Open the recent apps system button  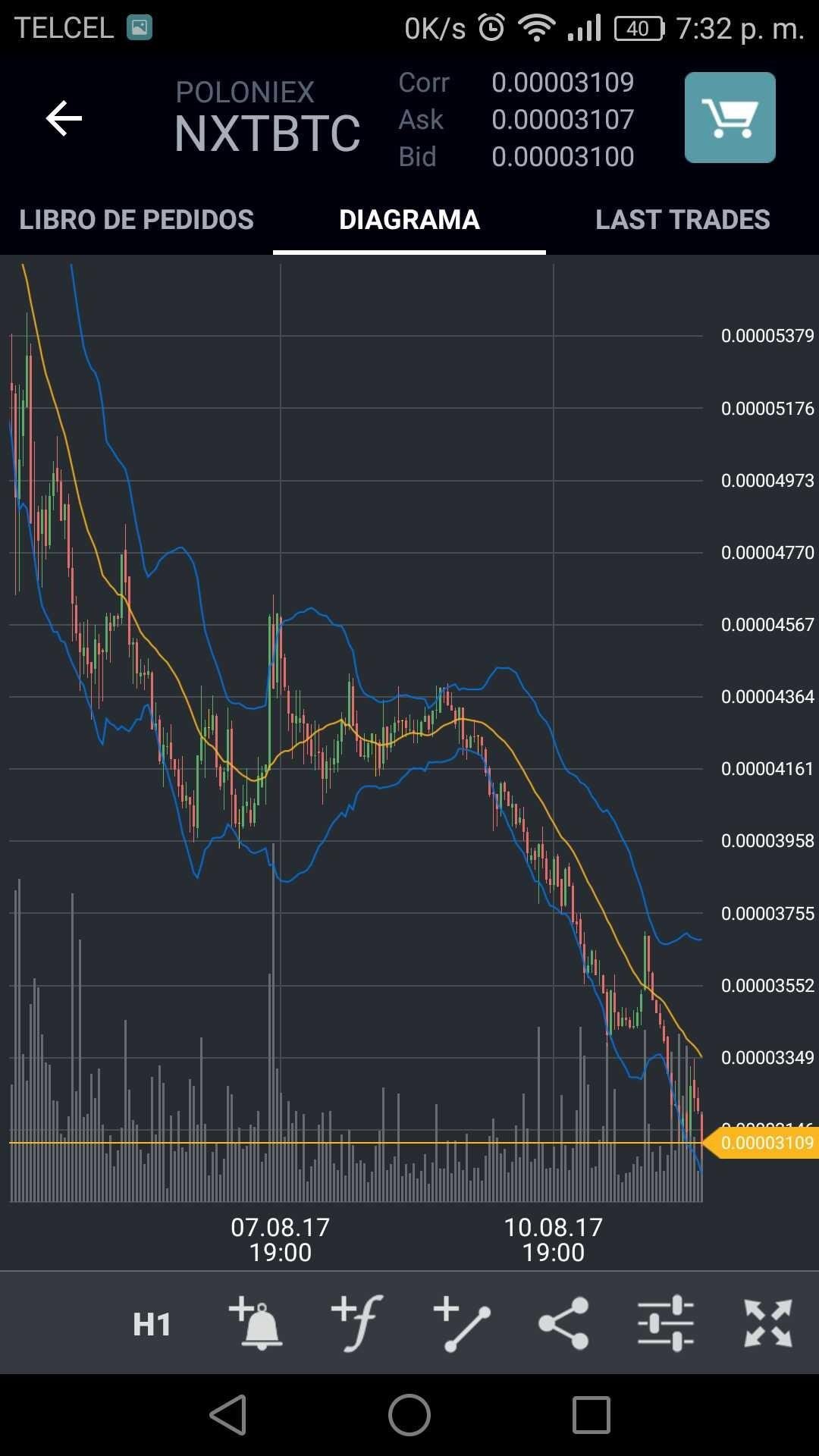tap(591, 1415)
